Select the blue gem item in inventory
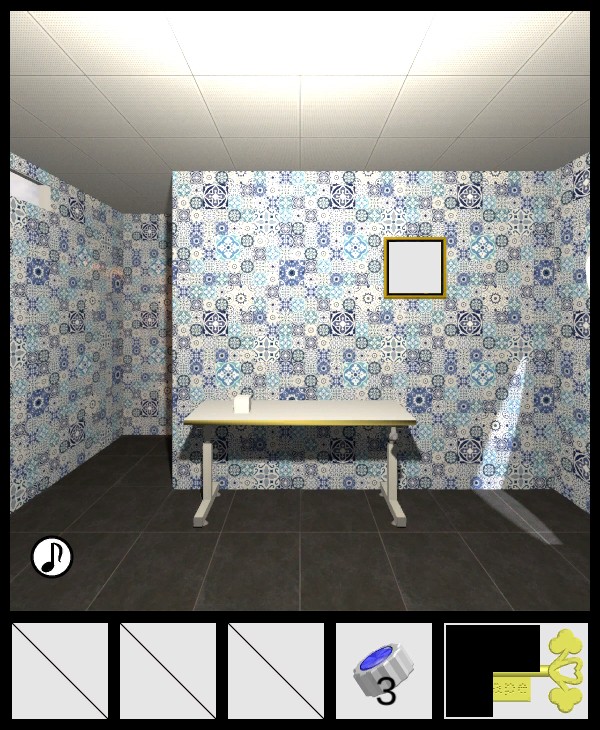The height and width of the screenshot is (730, 600). 383,671
